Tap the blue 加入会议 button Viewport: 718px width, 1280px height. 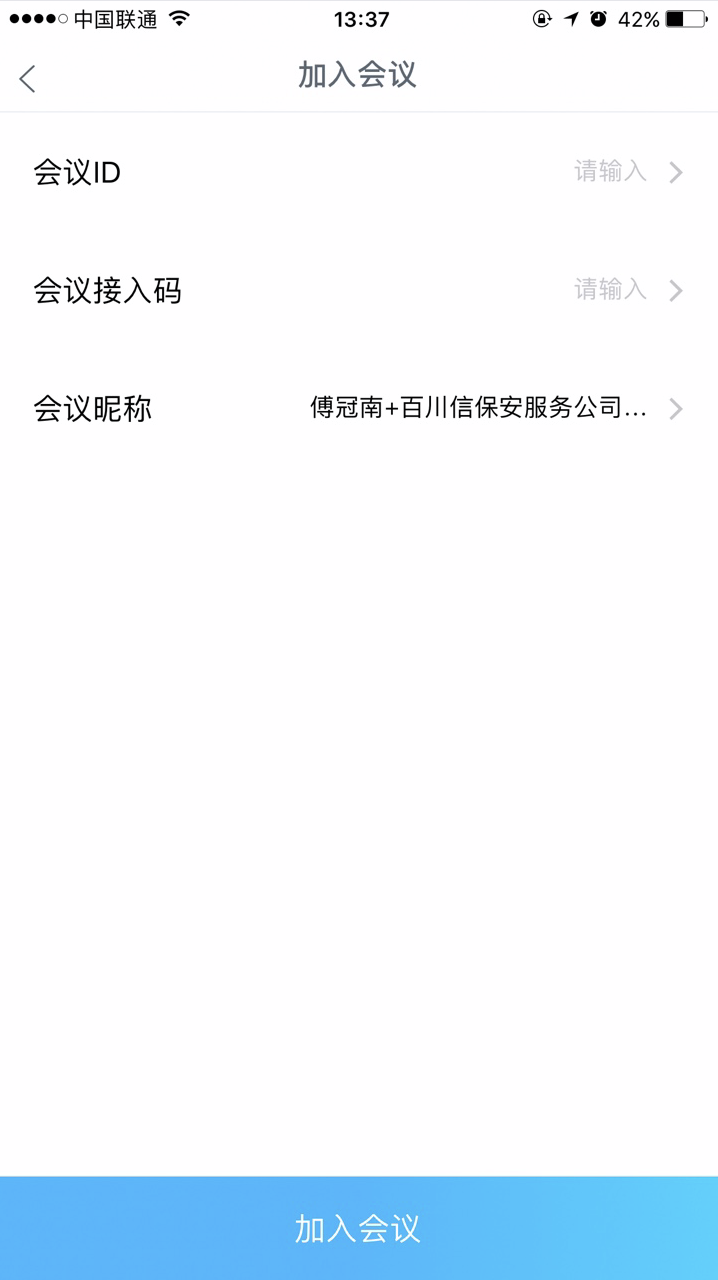click(x=359, y=1228)
